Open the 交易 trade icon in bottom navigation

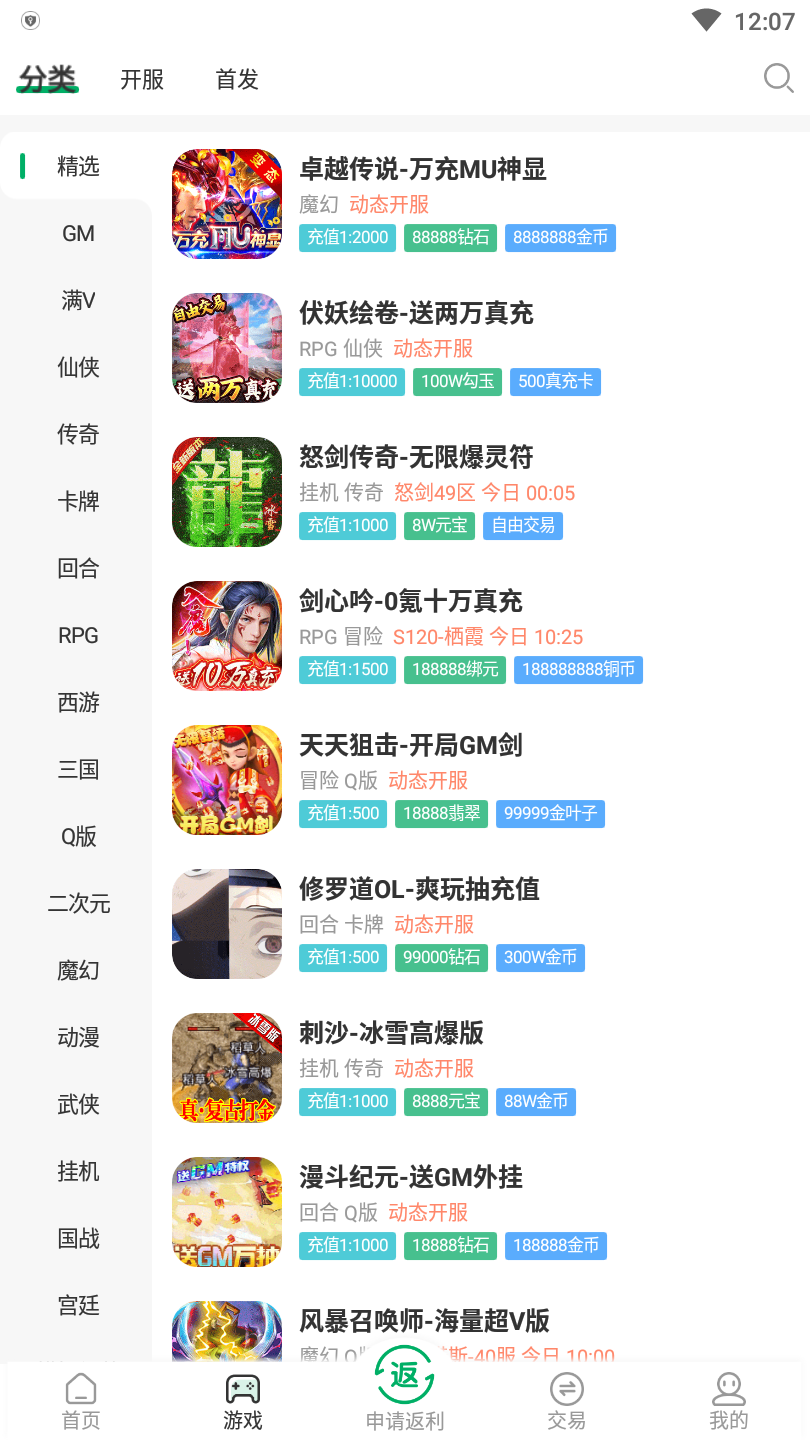click(x=566, y=1388)
